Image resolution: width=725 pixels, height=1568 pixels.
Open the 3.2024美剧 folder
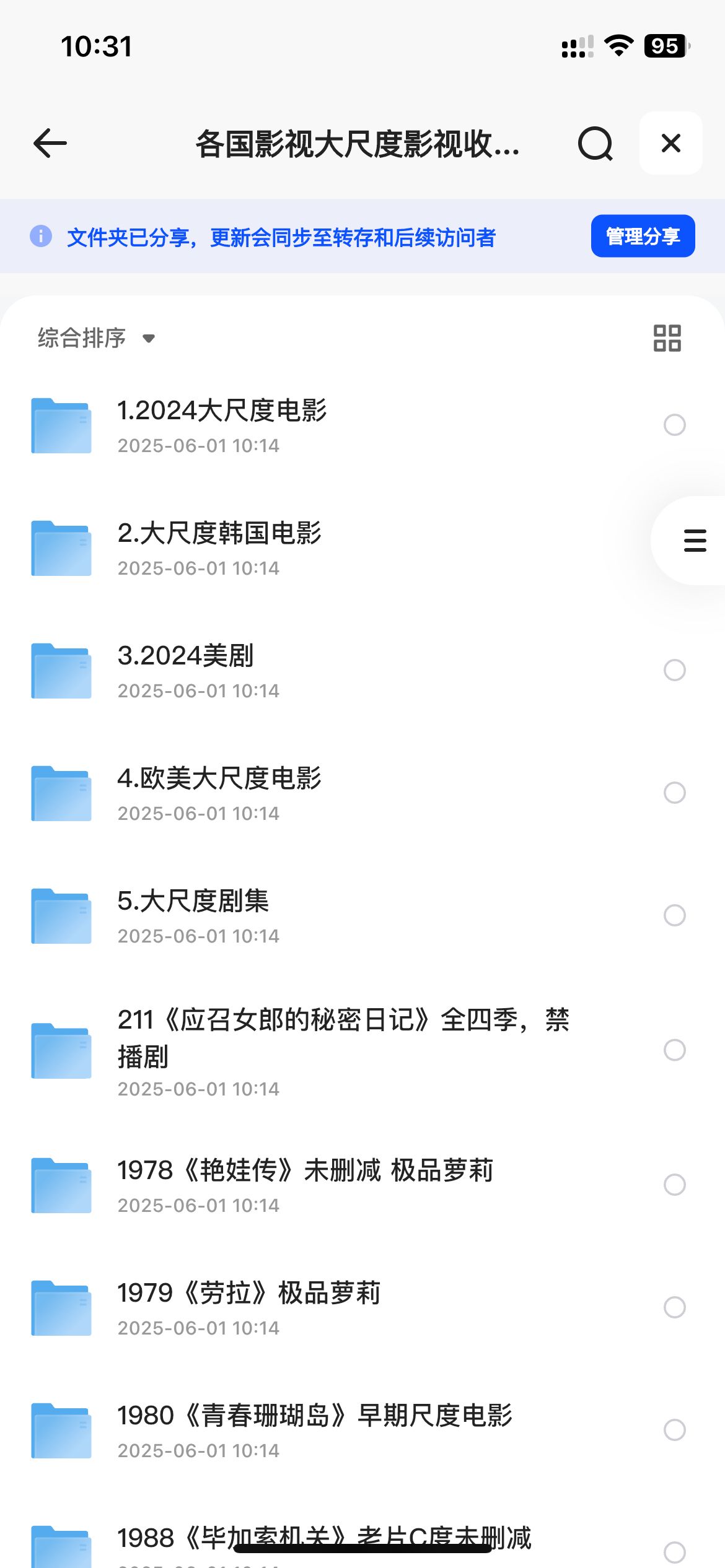click(x=335, y=671)
